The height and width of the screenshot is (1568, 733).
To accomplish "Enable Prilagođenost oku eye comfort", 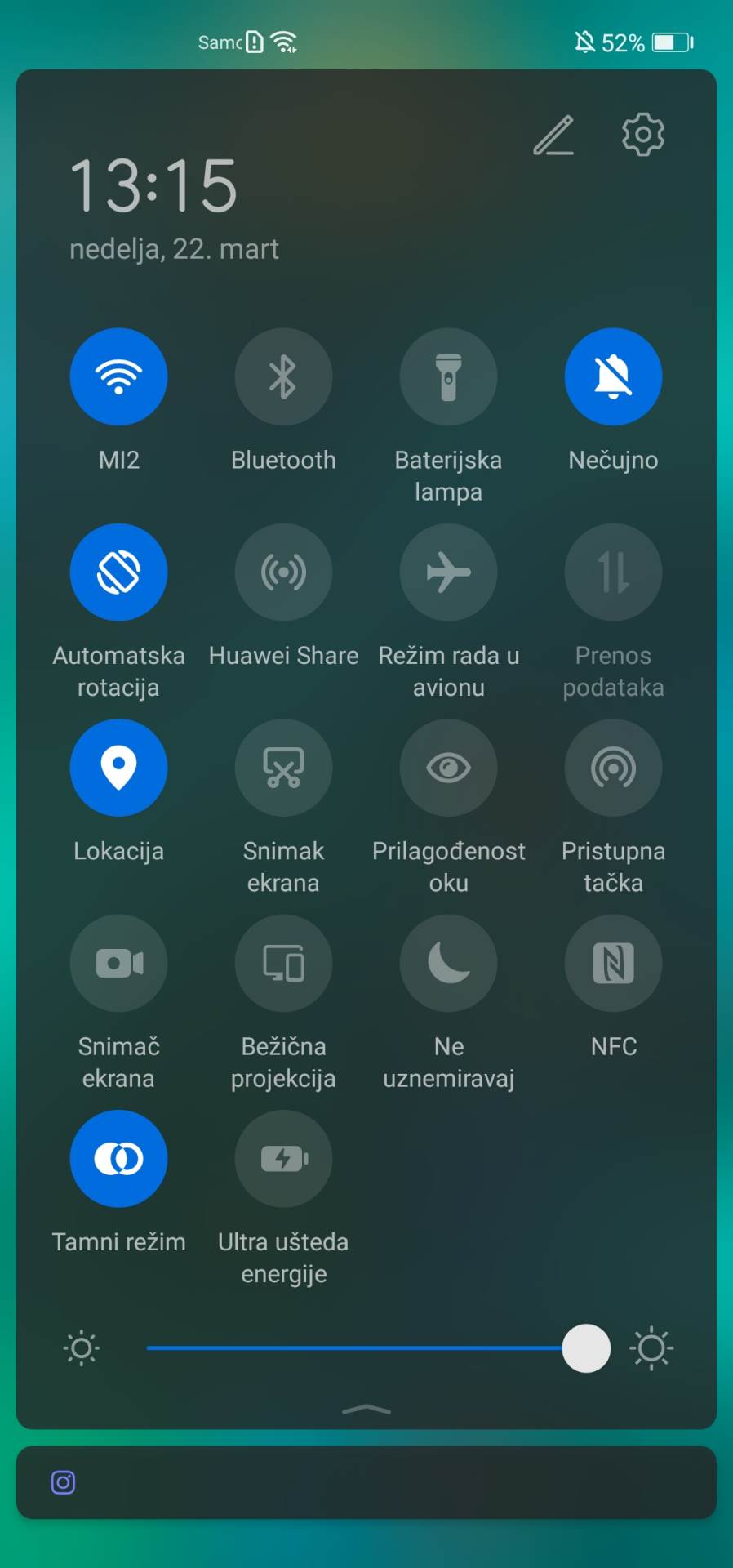I will pyautogui.click(x=448, y=768).
